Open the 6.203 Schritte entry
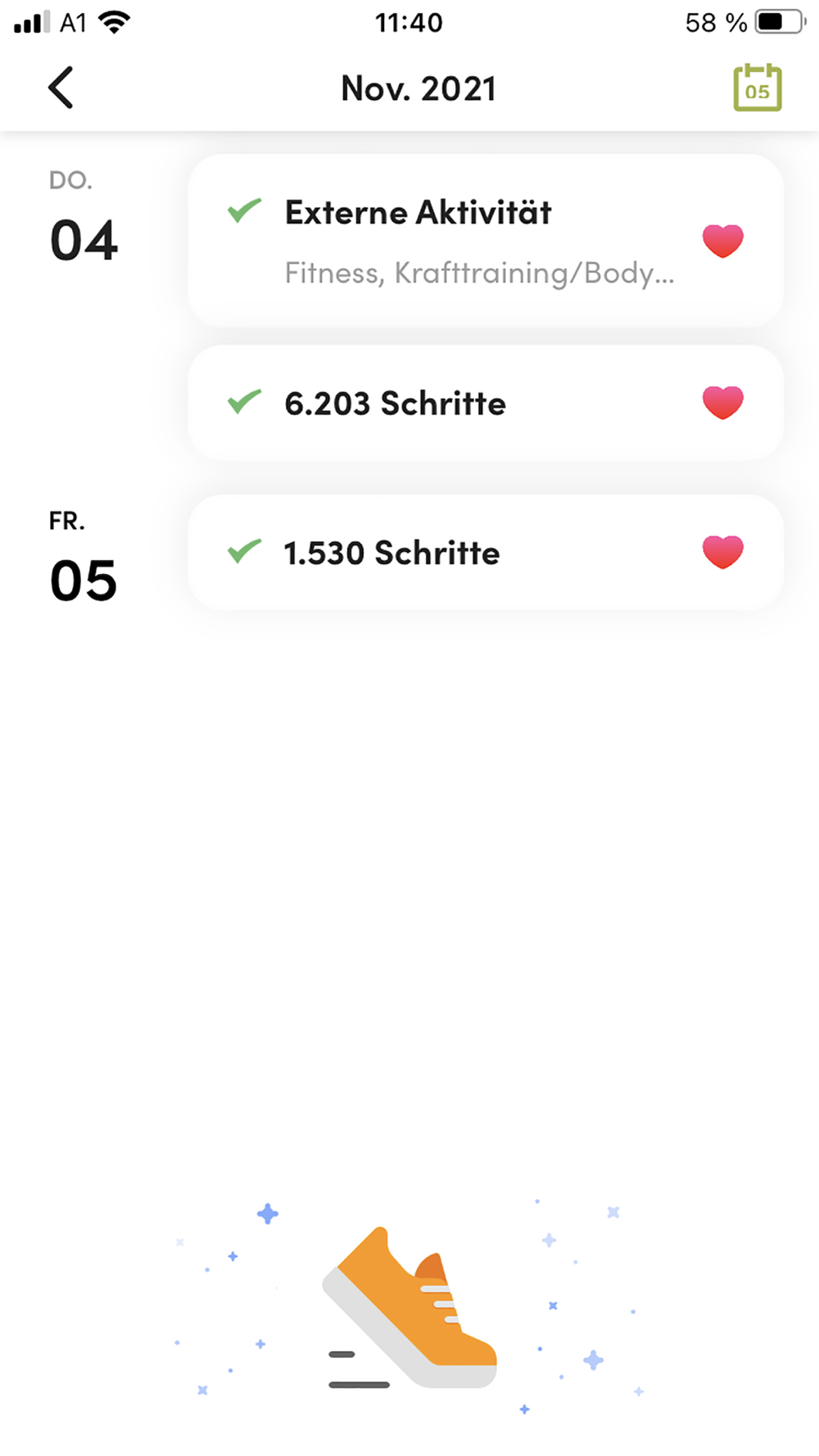Viewport: 819px width, 1456px height. [486, 403]
